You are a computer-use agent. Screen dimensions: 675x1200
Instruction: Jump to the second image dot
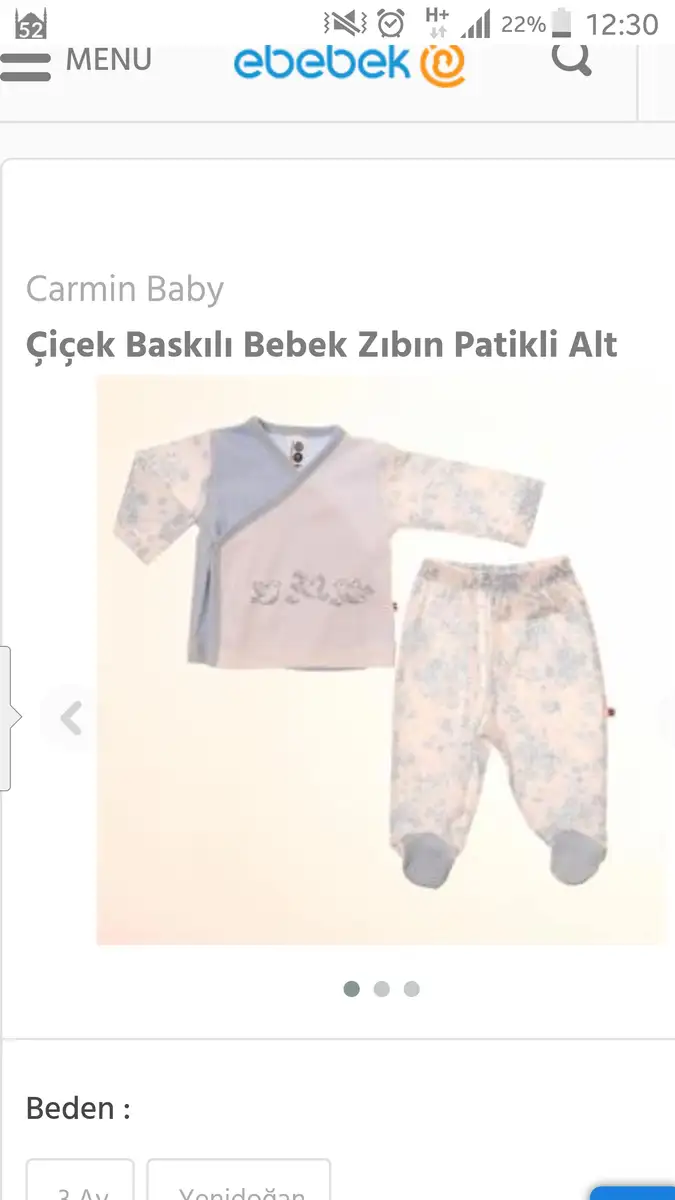pyautogui.click(x=381, y=989)
